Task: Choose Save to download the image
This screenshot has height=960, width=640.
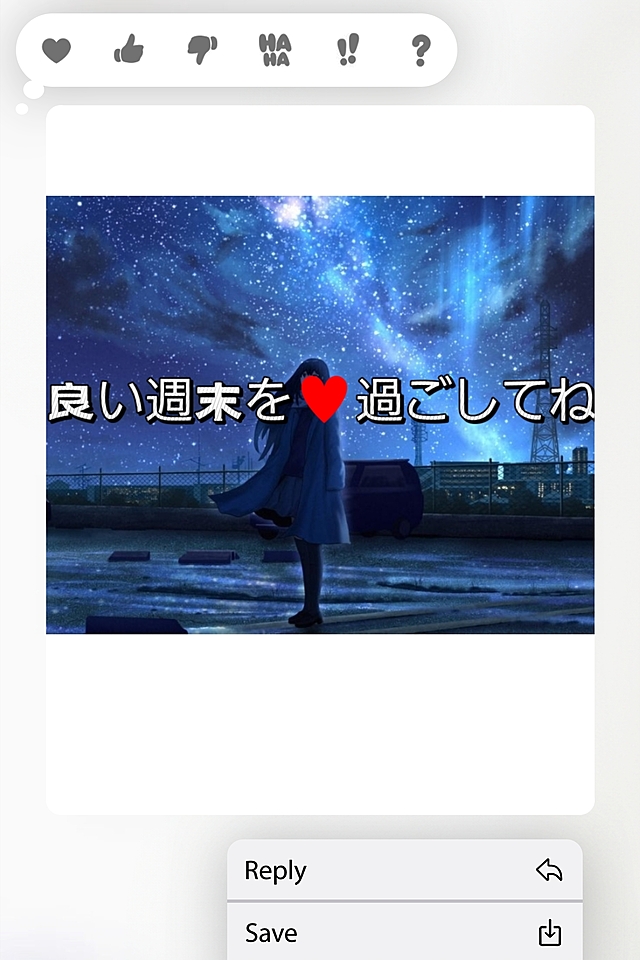Action: point(404,933)
